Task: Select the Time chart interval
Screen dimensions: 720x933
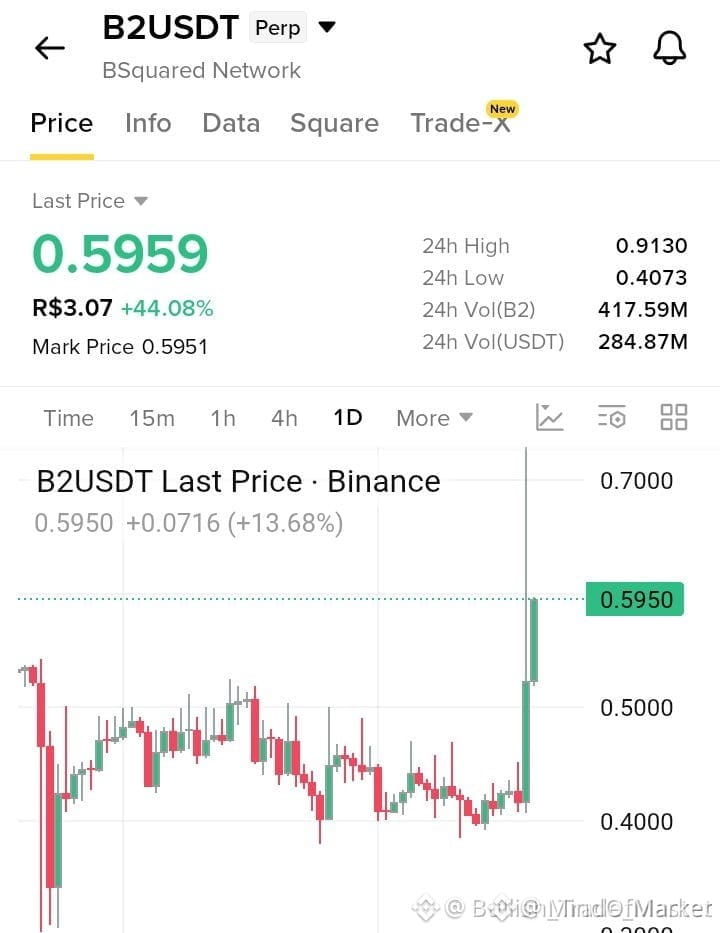Action: tap(68, 418)
